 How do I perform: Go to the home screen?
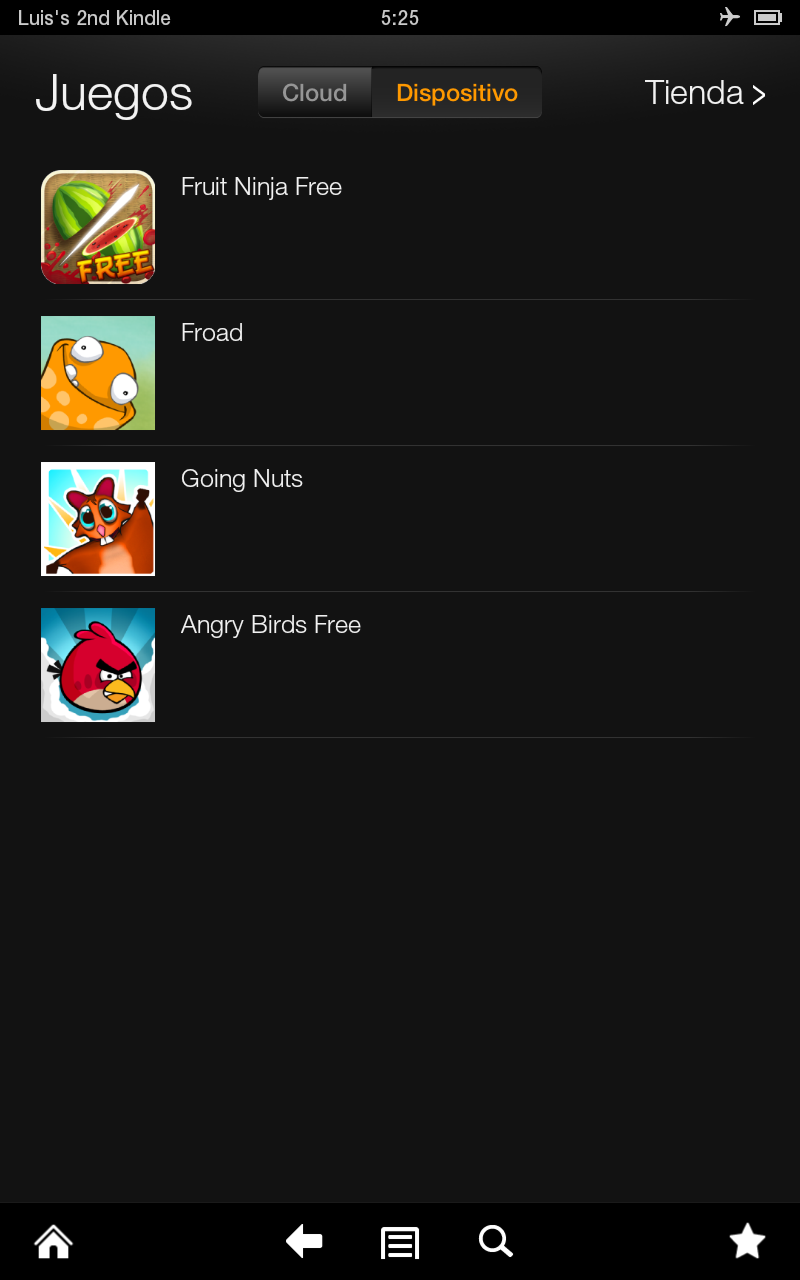pyautogui.click(x=54, y=1242)
